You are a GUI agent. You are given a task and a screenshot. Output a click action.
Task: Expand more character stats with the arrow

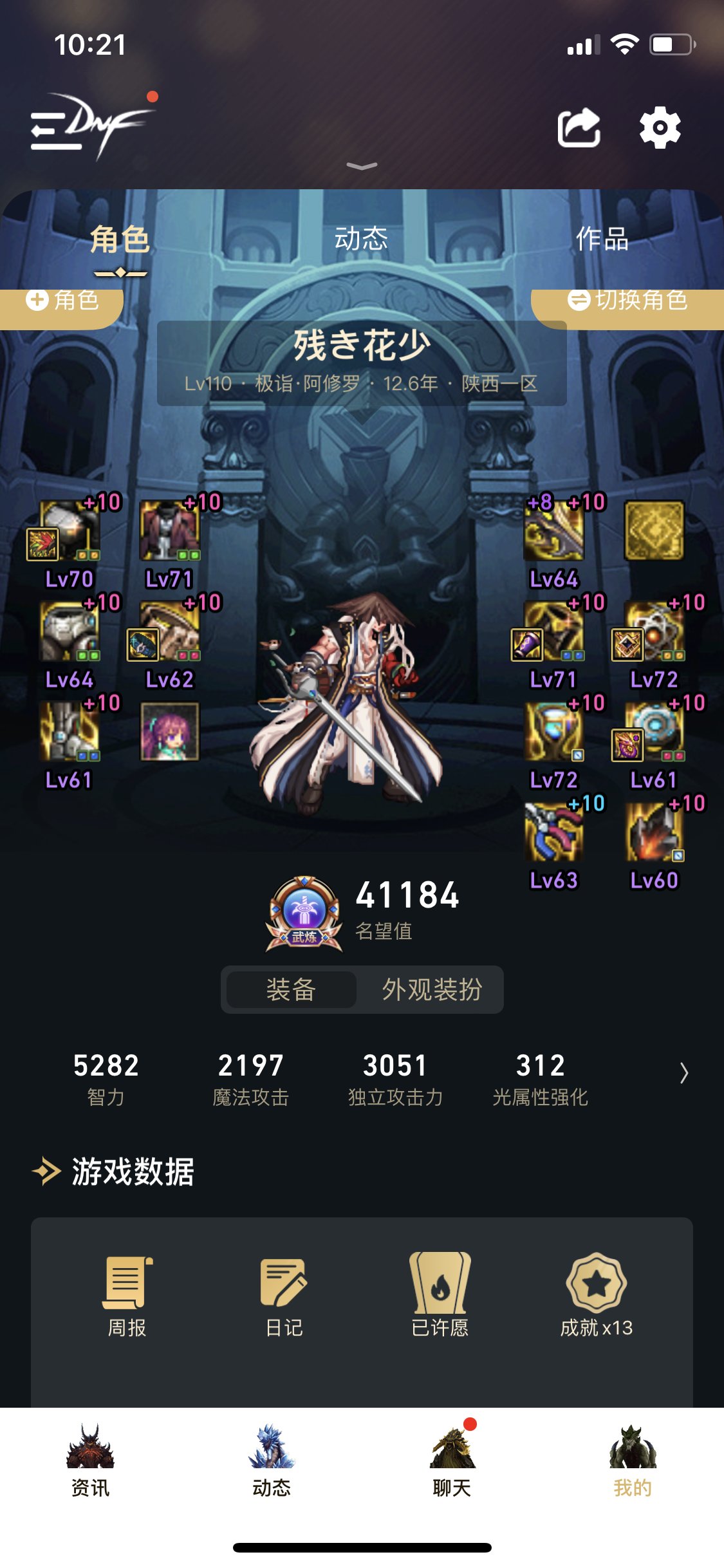coord(683,1073)
